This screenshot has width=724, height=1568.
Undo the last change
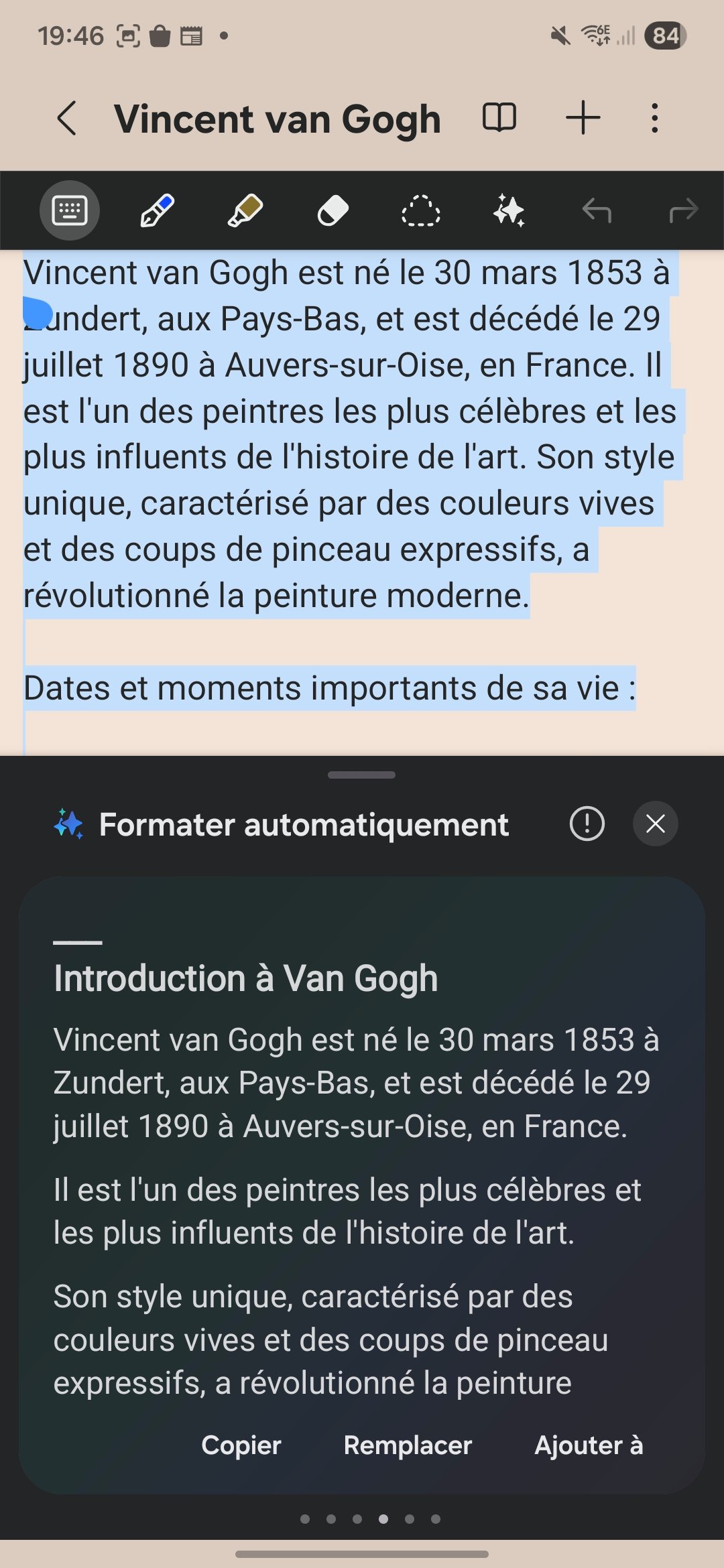tap(597, 210)
